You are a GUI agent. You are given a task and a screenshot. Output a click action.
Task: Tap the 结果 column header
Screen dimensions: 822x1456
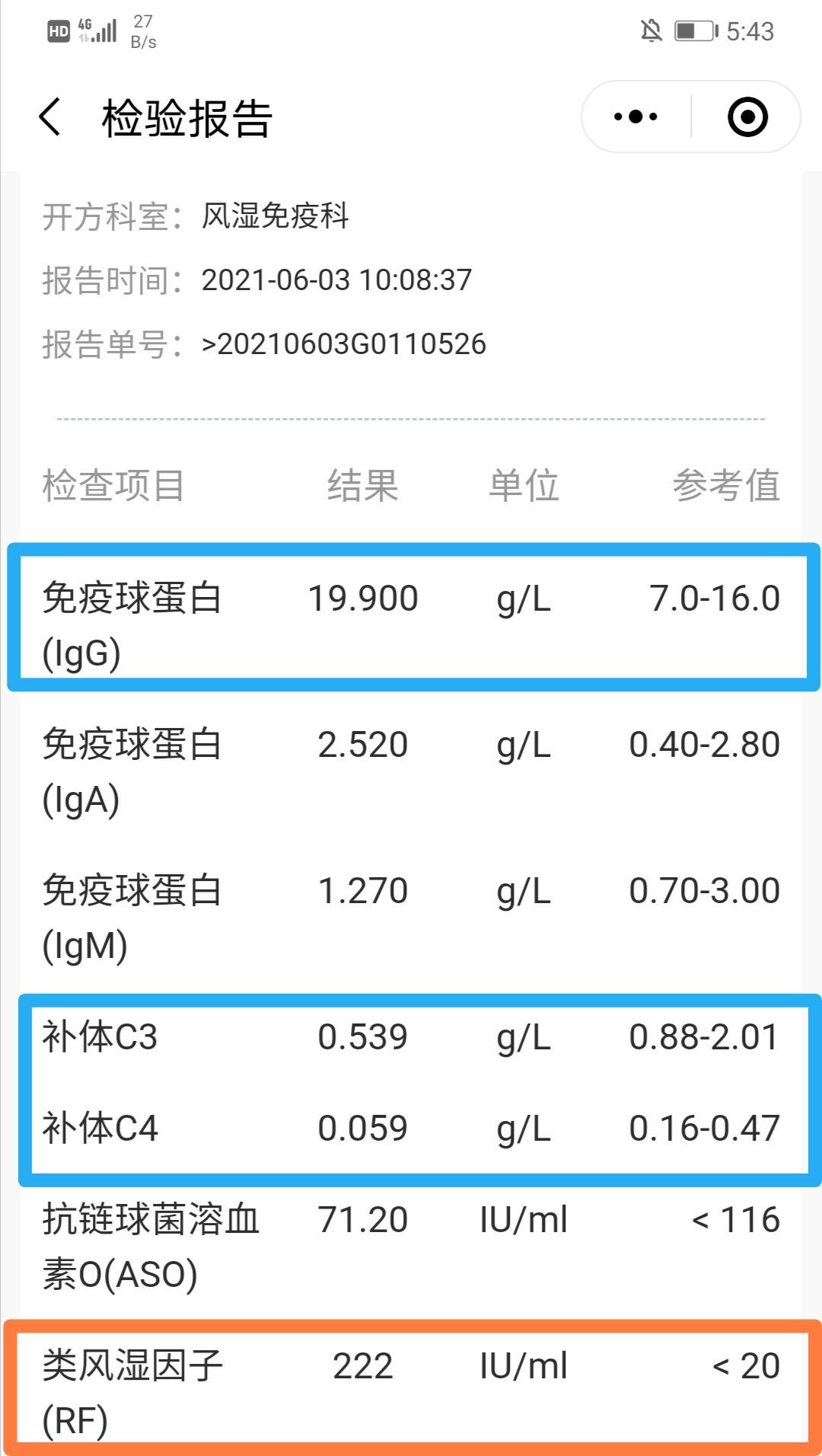(x=362, y=486)
